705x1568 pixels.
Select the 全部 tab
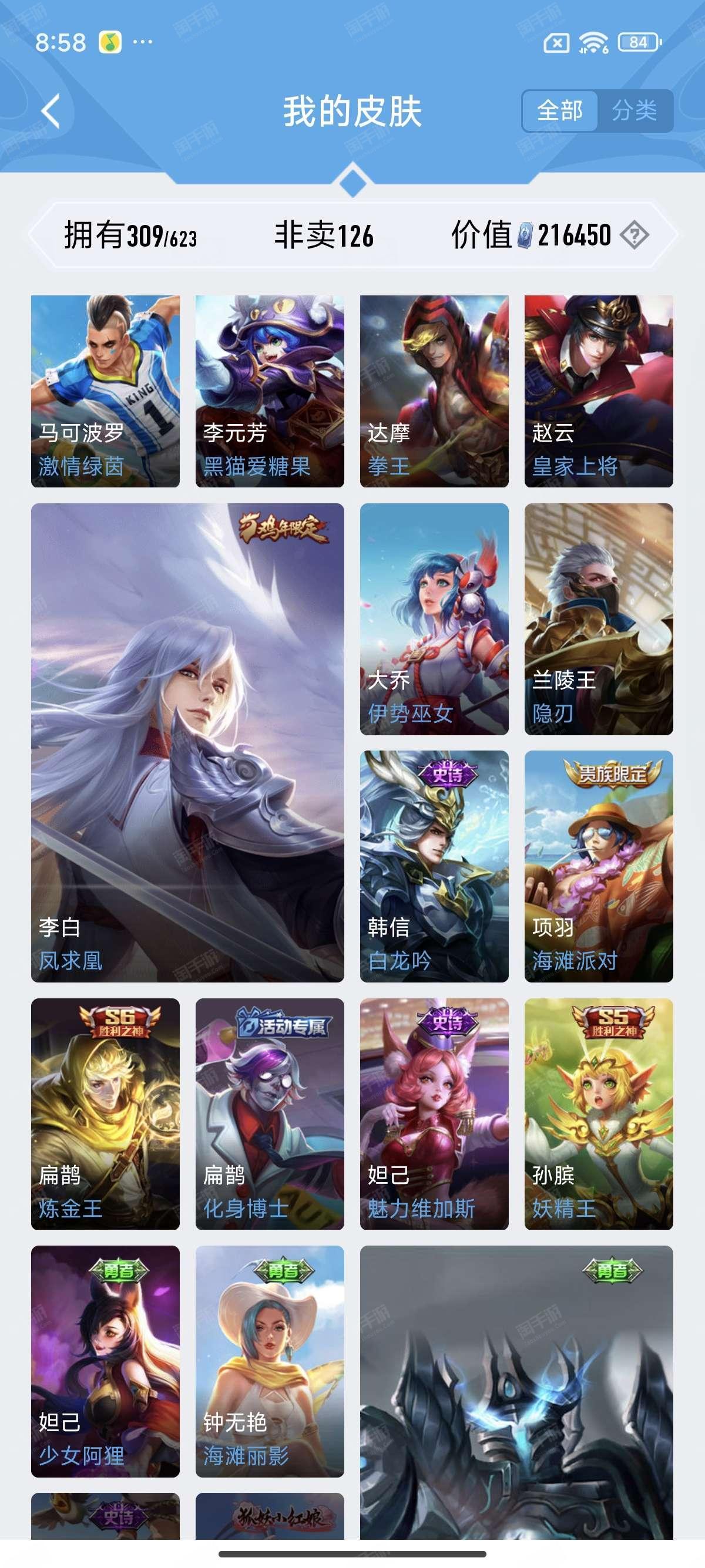click(x=559, y=111)
